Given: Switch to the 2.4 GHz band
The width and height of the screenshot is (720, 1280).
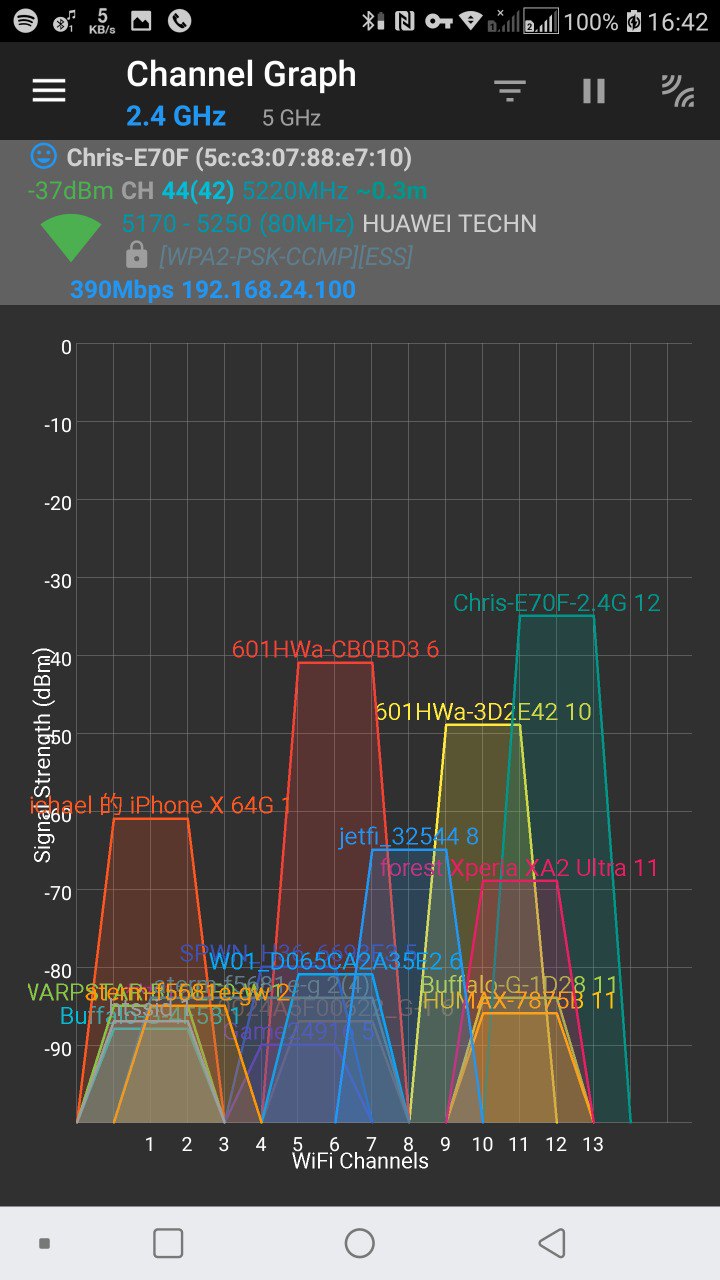Looking at the screenshot, I should click(x=176, y=117).
